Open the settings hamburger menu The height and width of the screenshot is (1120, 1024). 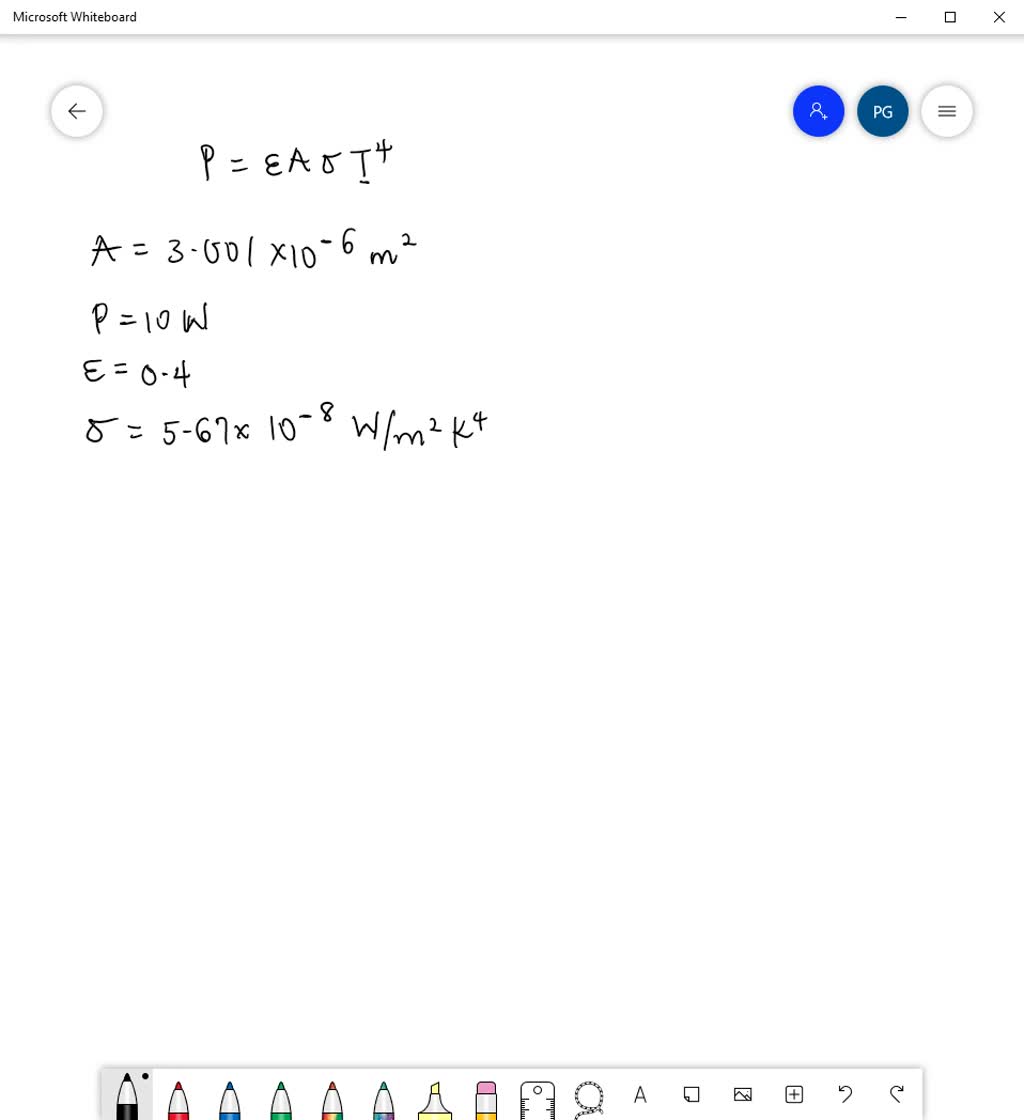(x=947, y=111)
